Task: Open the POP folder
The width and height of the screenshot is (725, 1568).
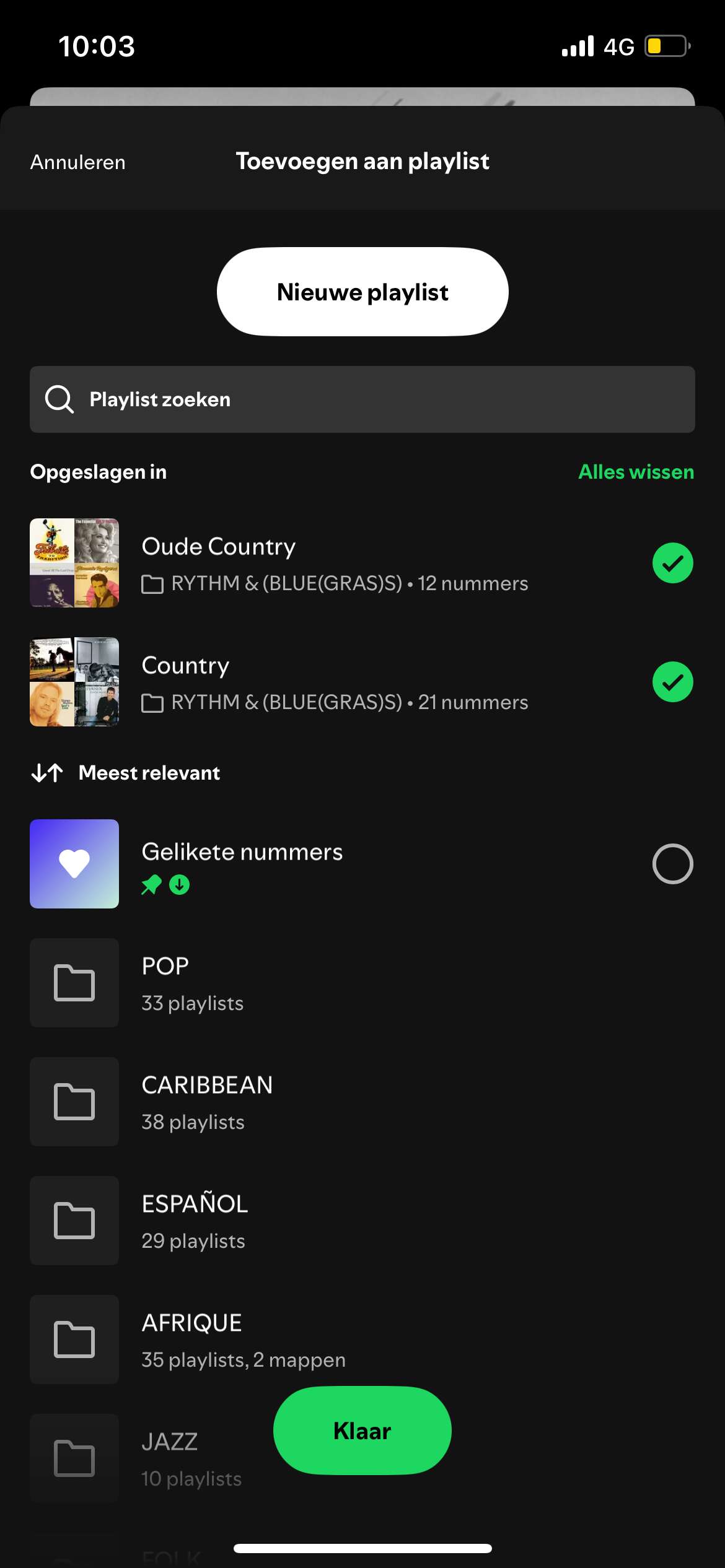Action: pyautogui.click(x=362, y=983)
